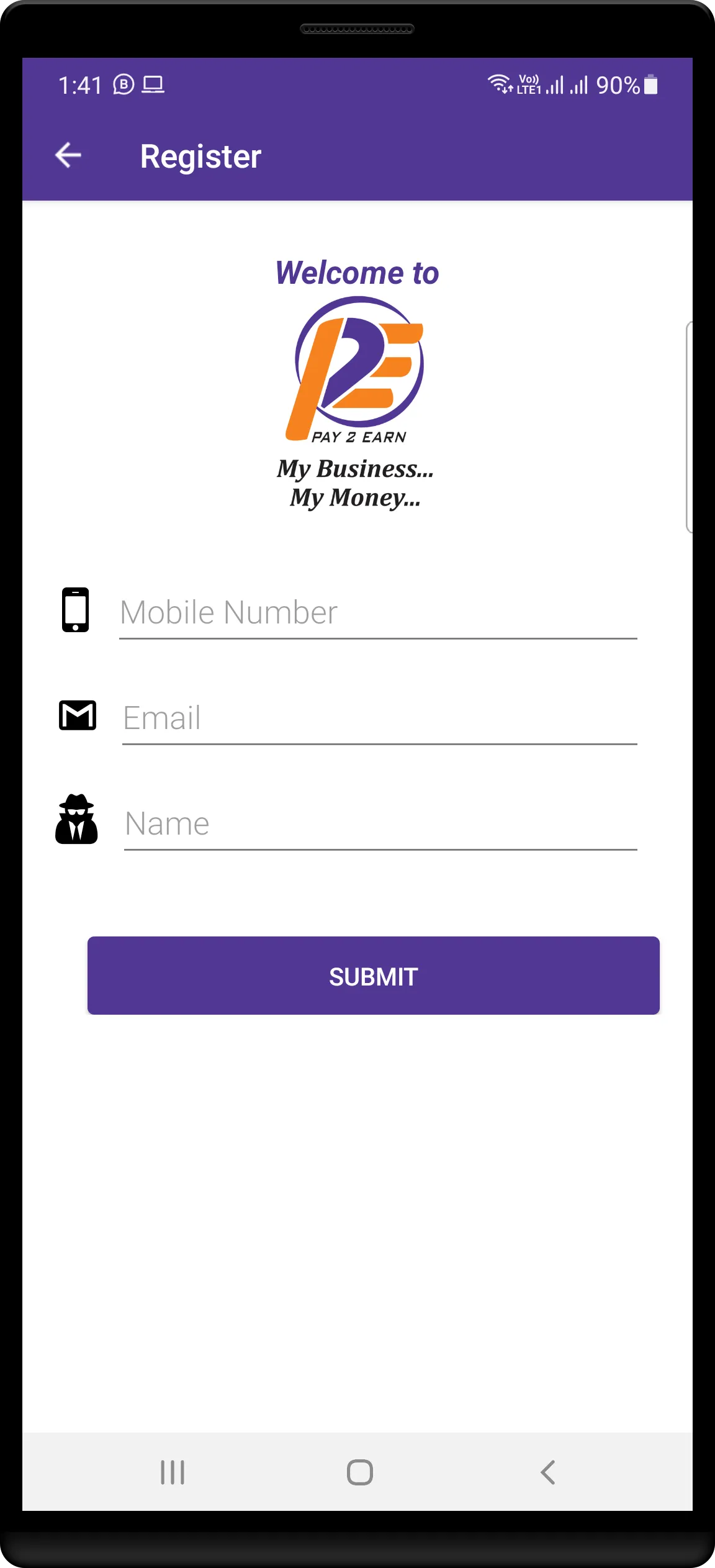This screenshot has width=715, height=1568.
Task: Tap the recent apps button in navigation bar
Action: point(172,1472)
